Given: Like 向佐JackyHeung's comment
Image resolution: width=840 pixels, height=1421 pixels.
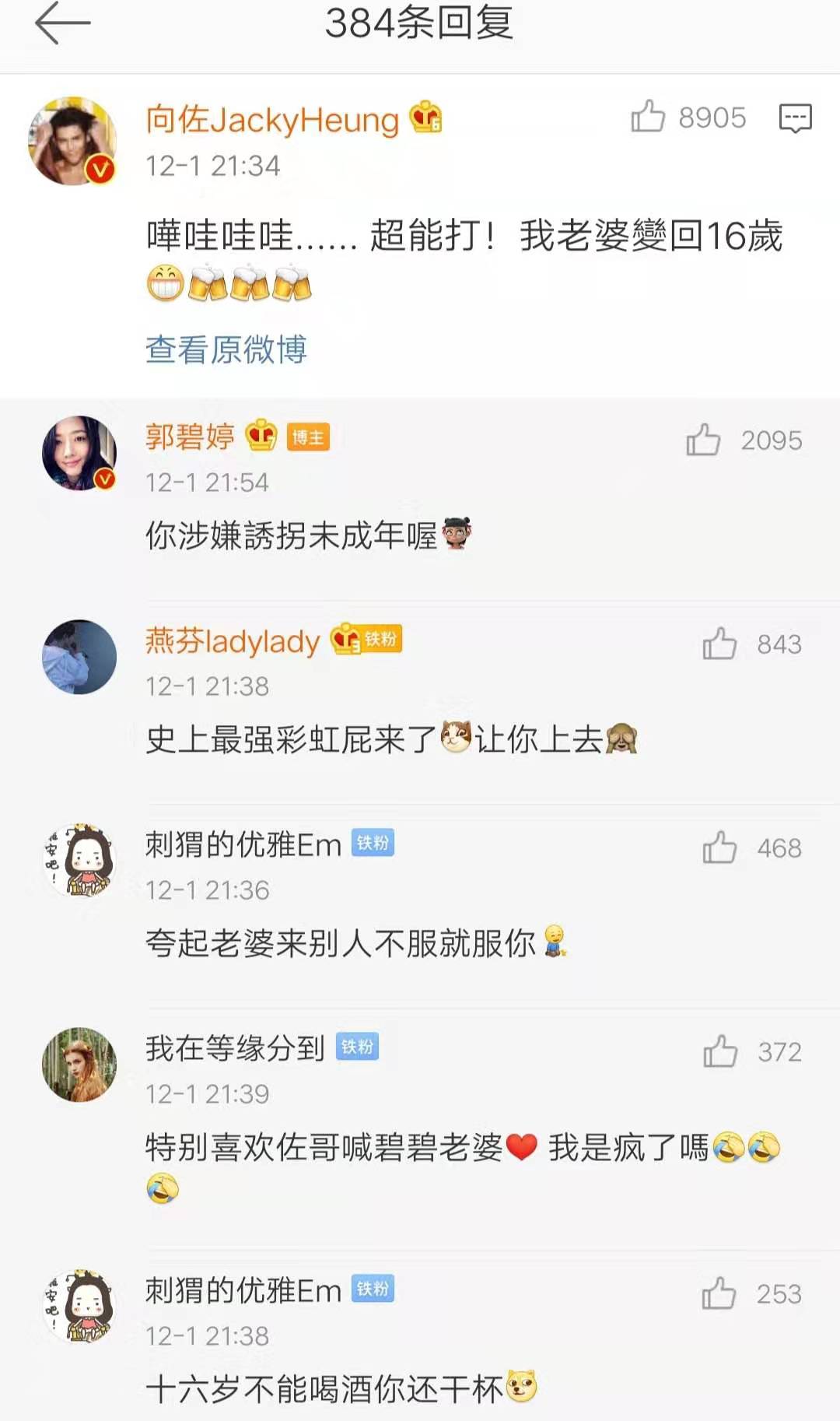Looking at the screenshot, I should [648, 118].
